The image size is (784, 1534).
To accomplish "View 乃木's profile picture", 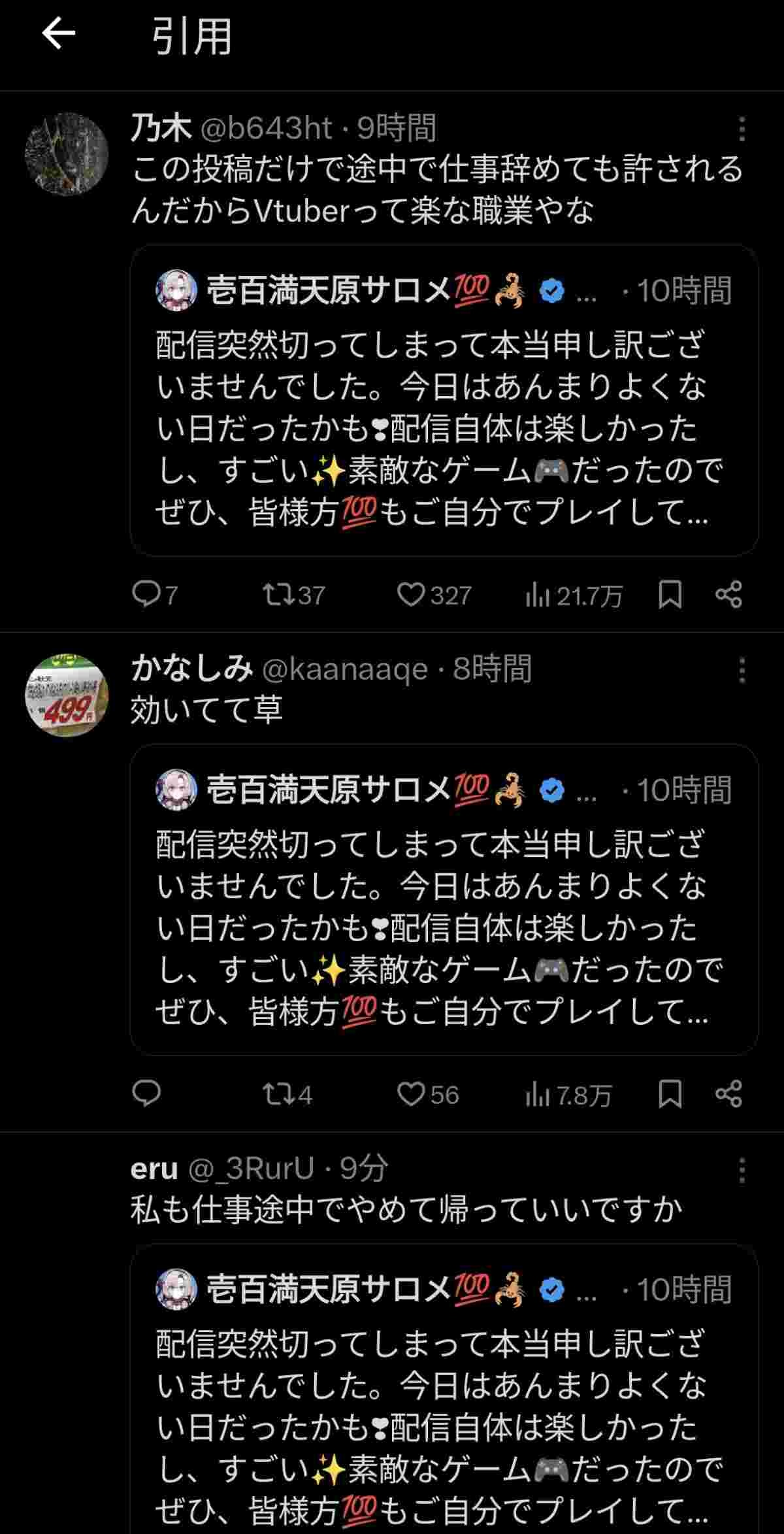I will [66, 154].
